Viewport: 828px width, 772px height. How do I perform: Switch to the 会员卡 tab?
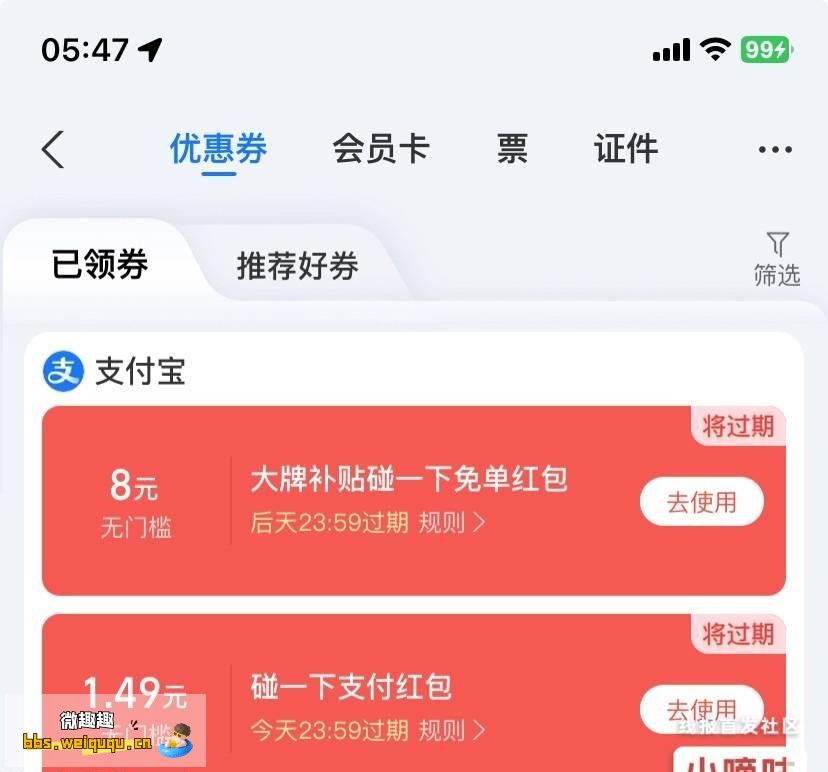pos(381,149)
